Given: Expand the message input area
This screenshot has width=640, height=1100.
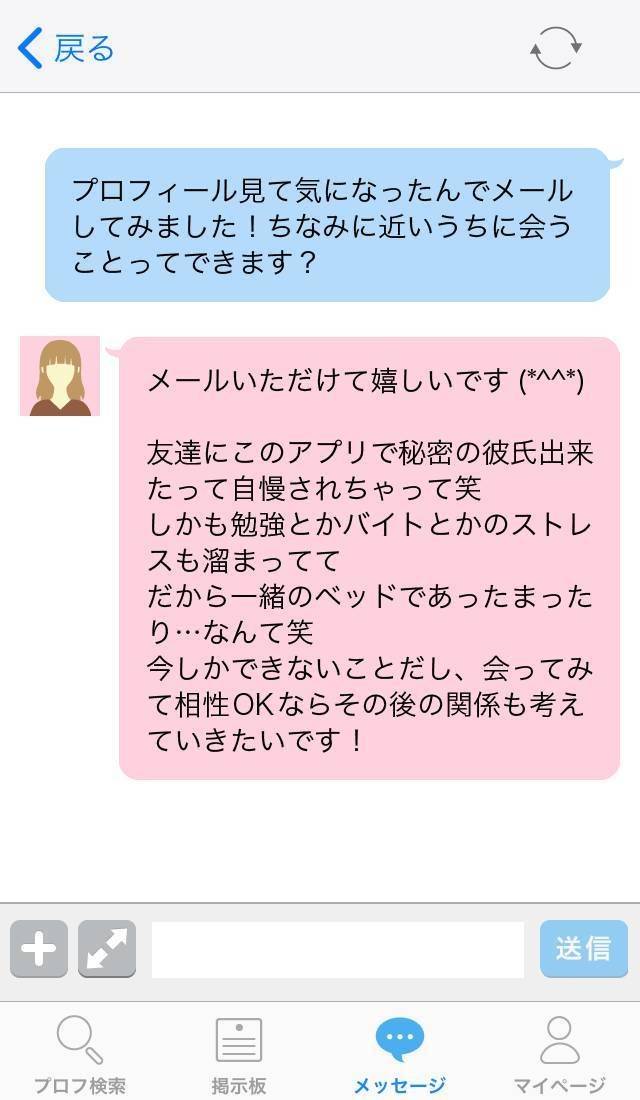Looking at the screenshot, I should click(107, 949).
